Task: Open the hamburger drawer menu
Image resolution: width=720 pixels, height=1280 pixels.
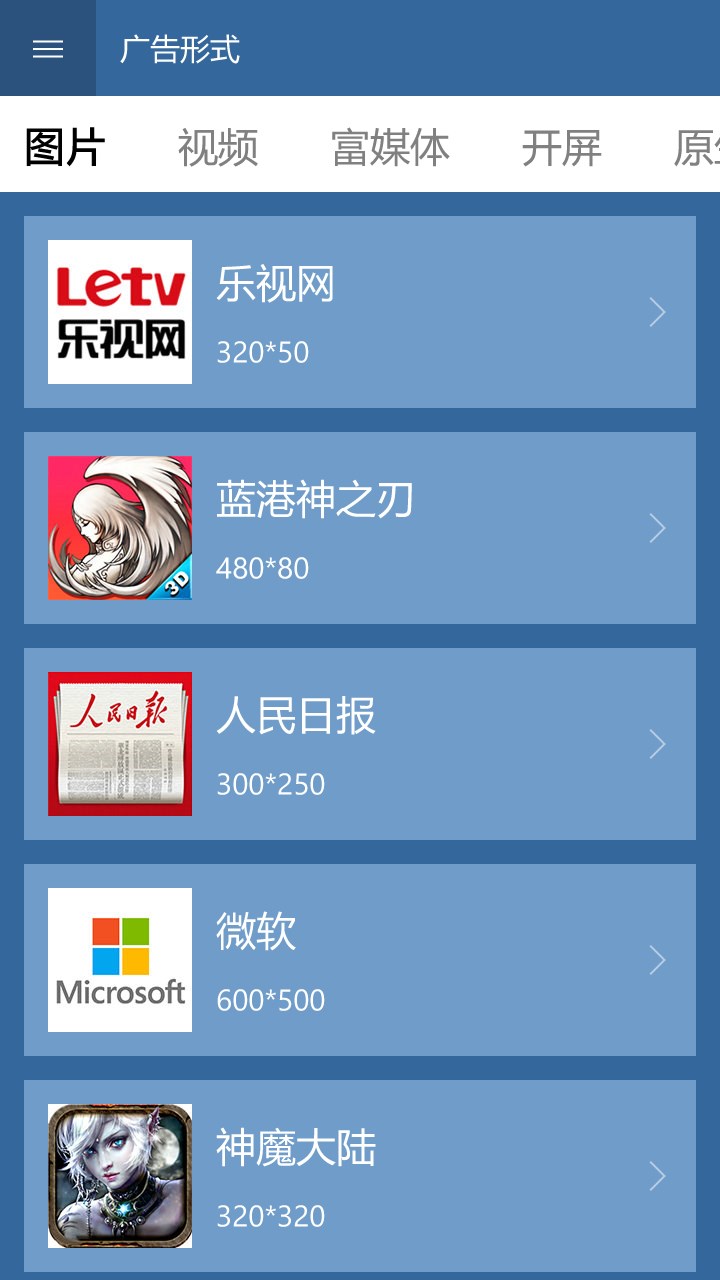Action: 48,49
